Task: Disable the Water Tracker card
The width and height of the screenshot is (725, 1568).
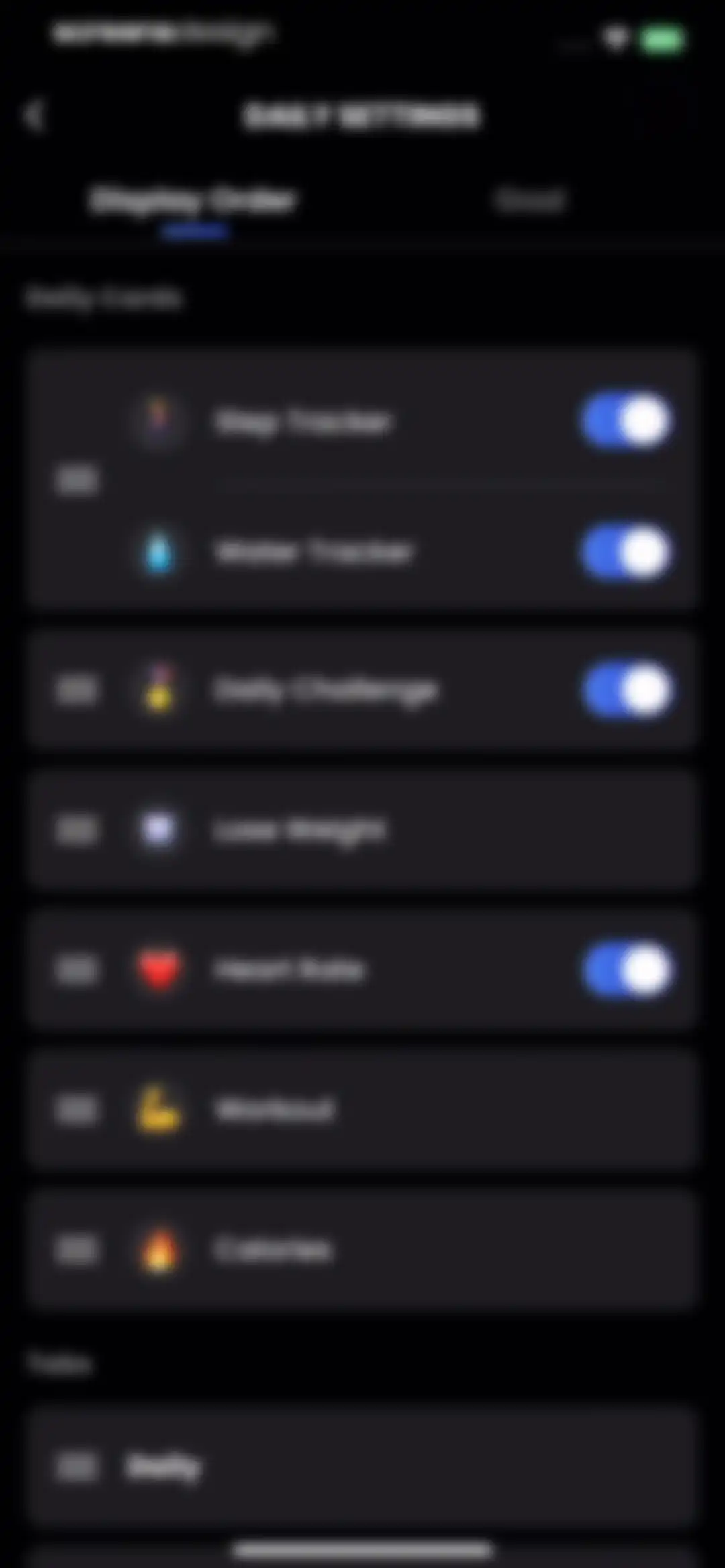Action: tap(626, 552)
